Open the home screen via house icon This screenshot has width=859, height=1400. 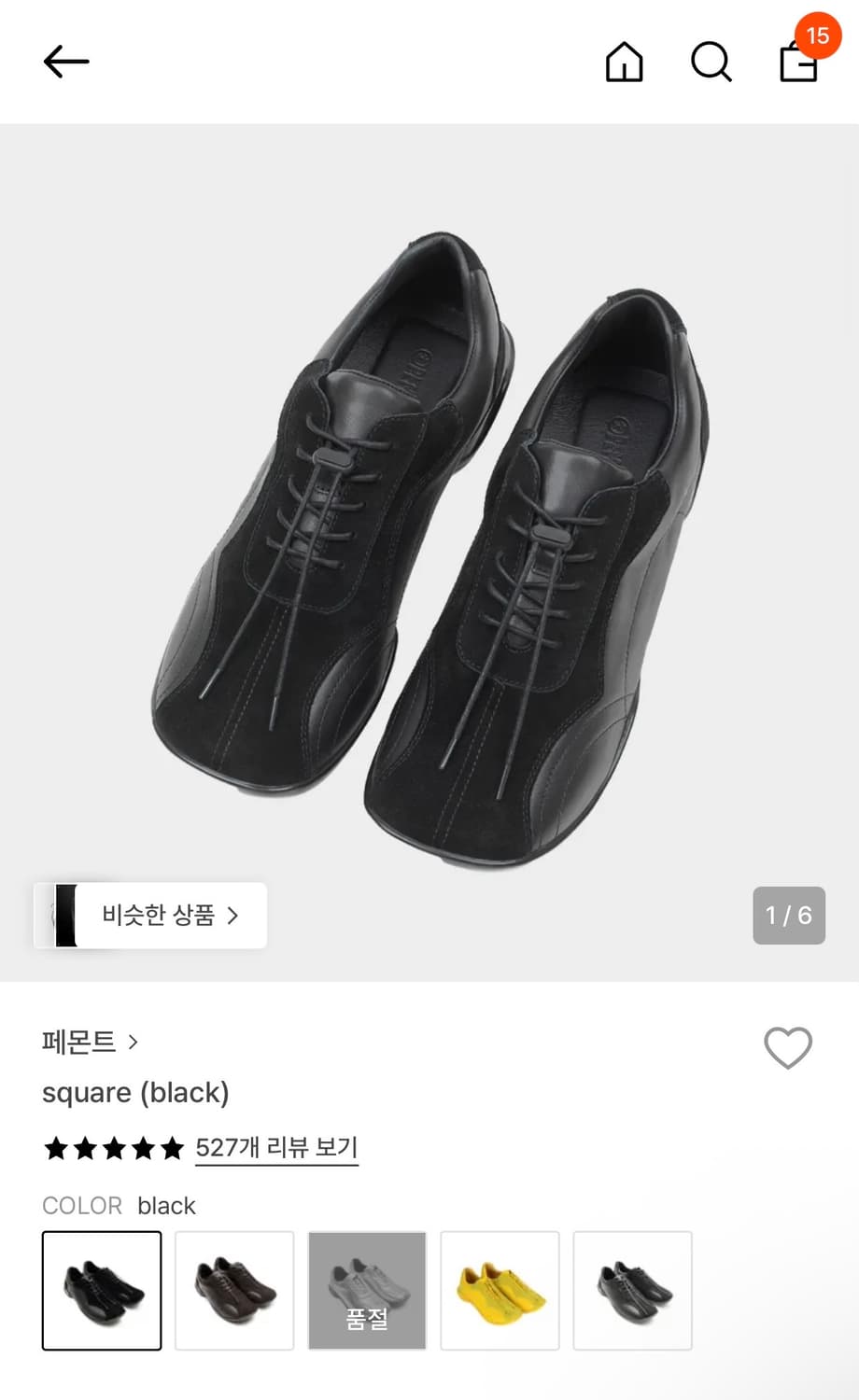pos(623,63)
